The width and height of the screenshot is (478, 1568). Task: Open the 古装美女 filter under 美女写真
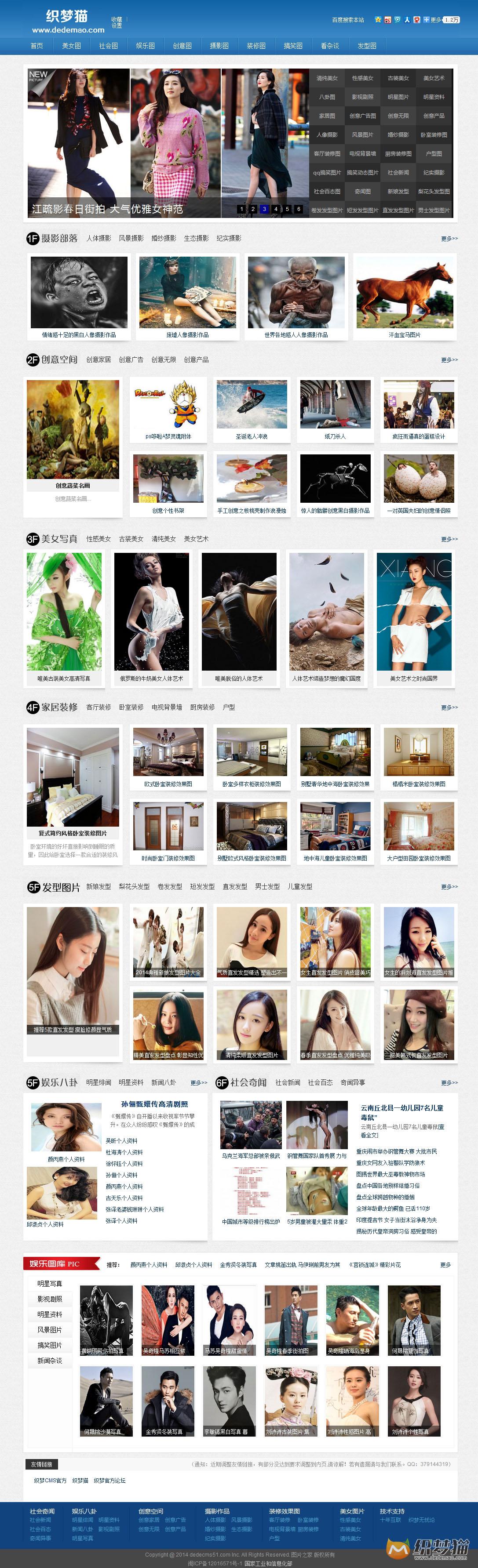(131, 539)
